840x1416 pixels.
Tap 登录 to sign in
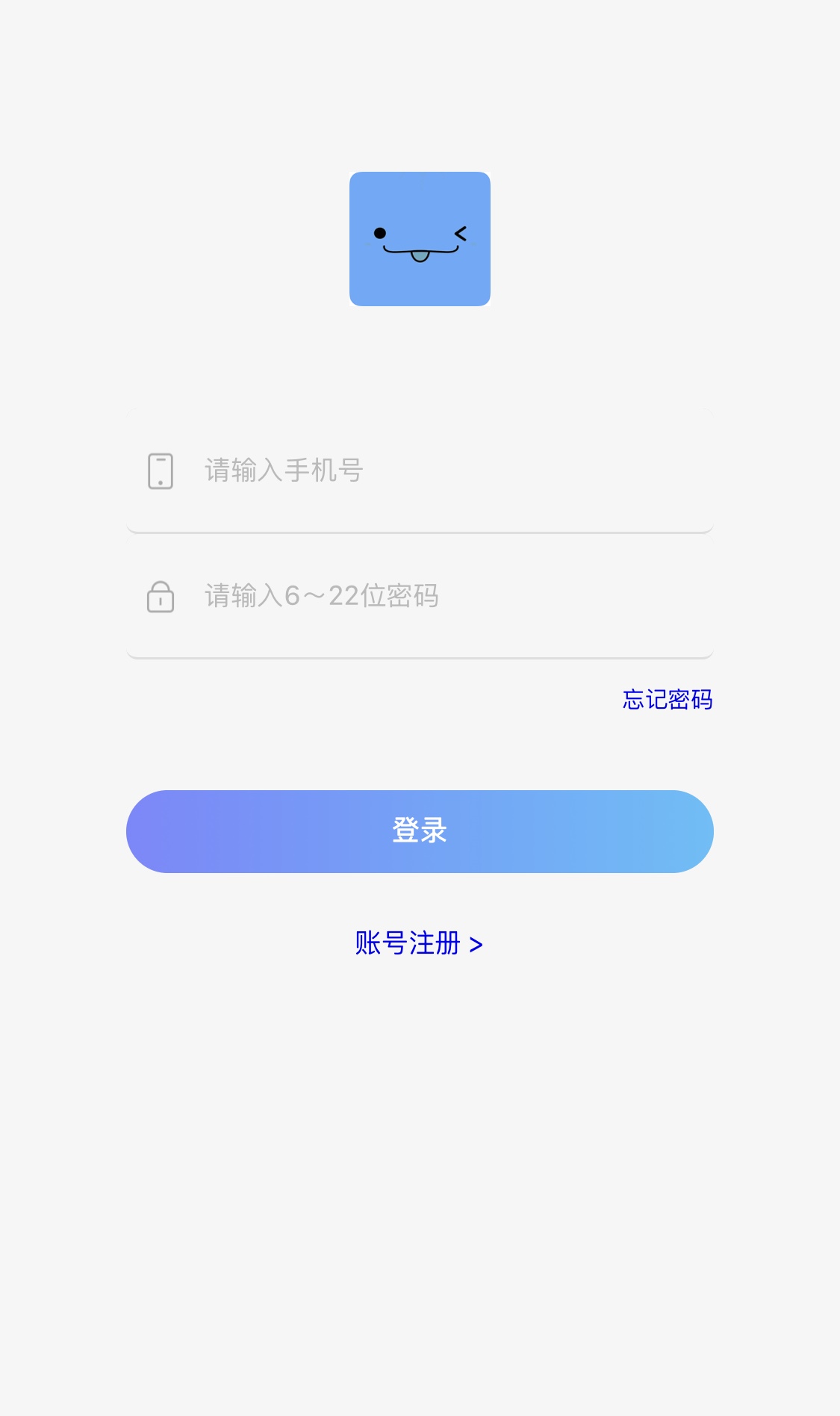pyautogui.click(x=420, y=830)
